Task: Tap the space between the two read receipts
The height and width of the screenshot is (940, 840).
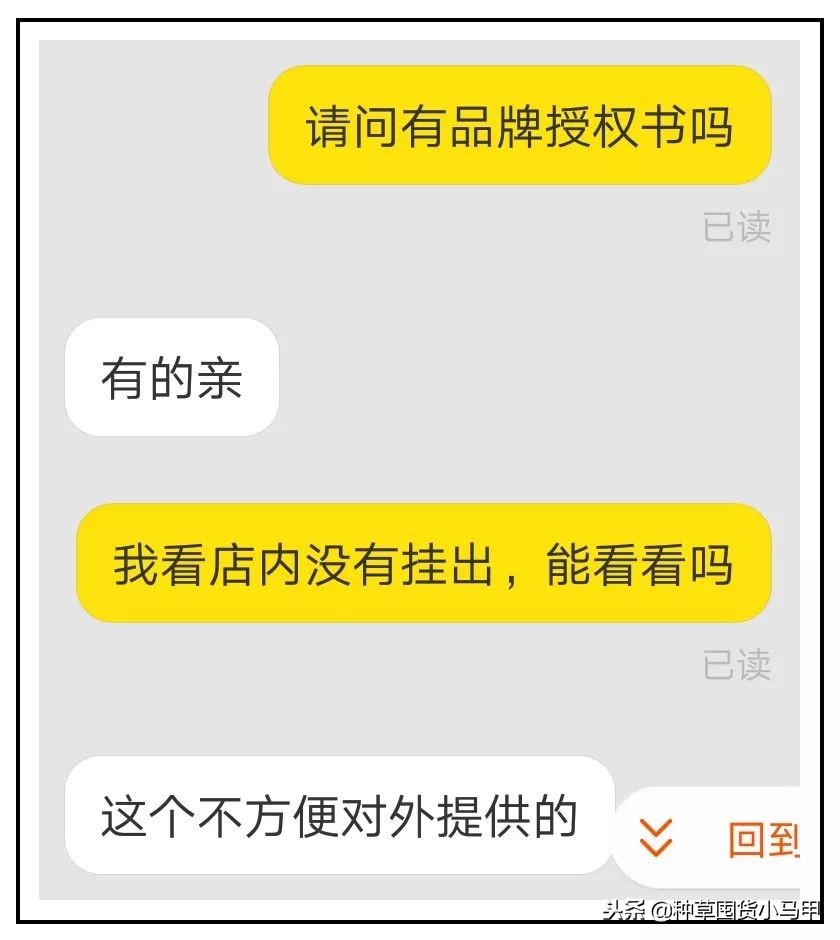Action: click(737, 445)
